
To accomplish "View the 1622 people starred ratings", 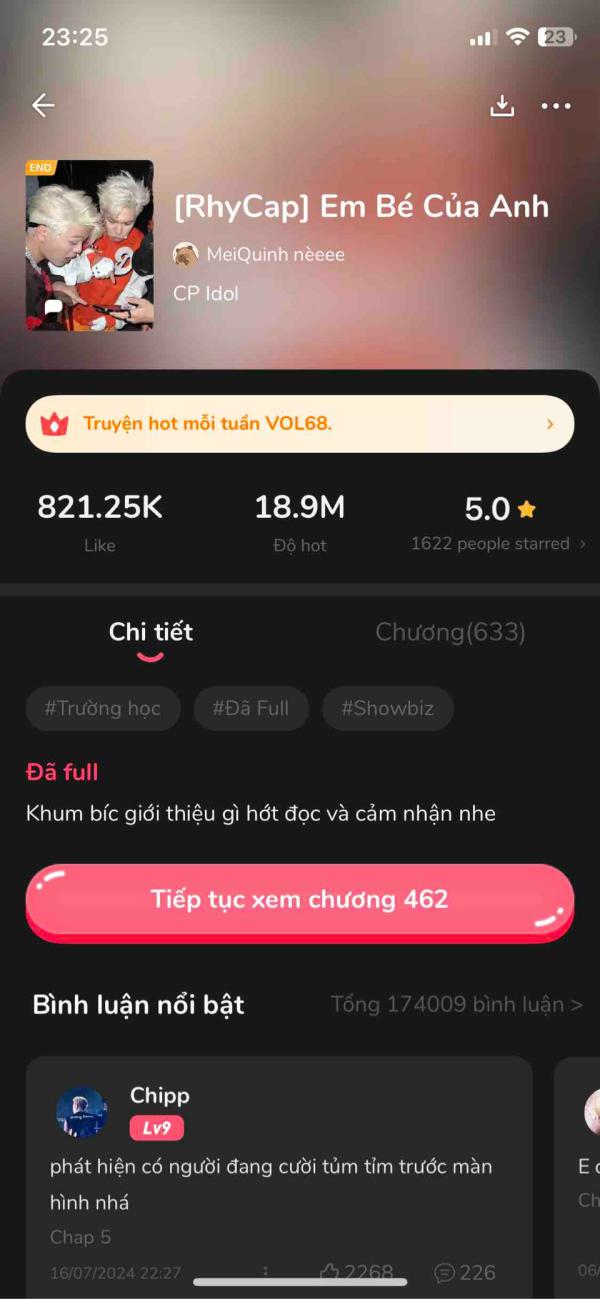I will coord(498,544).
